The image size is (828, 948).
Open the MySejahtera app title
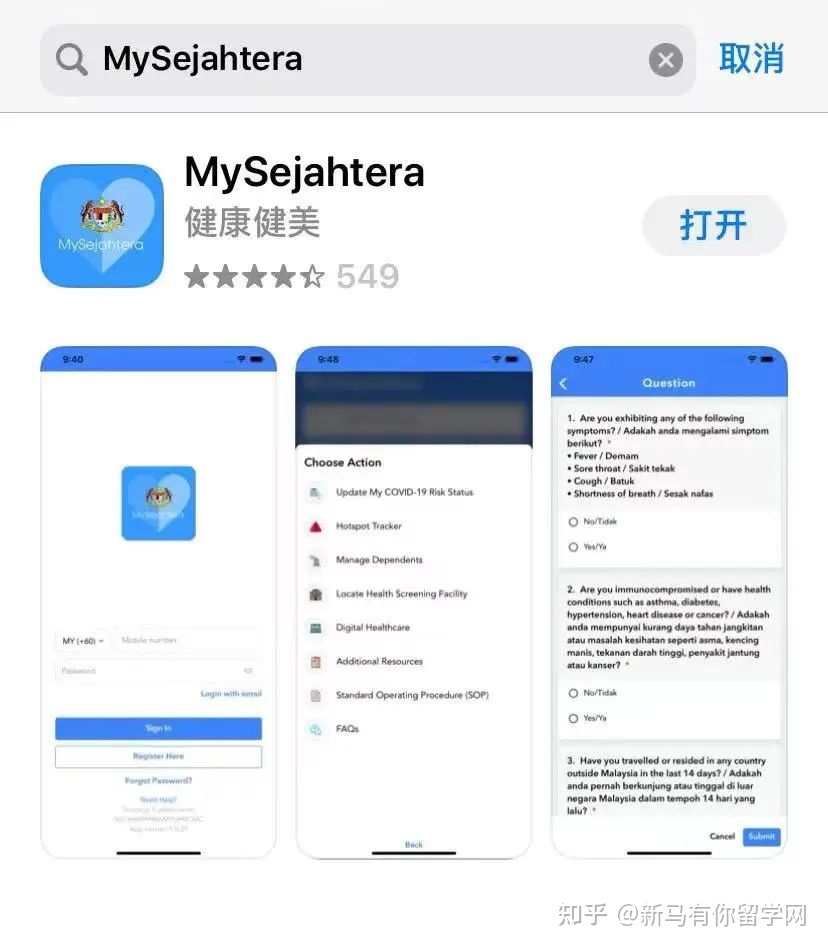304,172
